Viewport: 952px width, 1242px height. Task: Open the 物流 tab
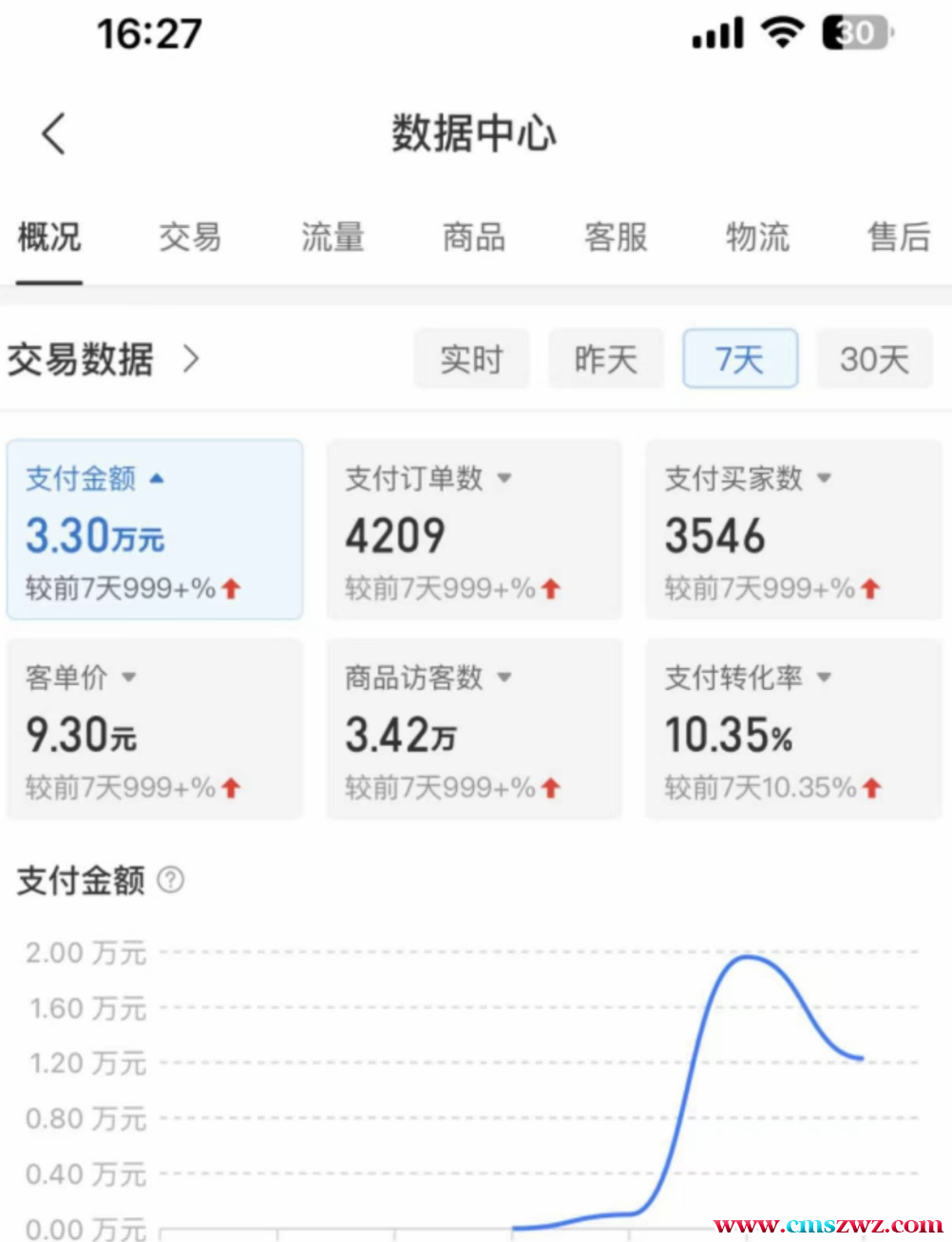(x=757, y=238)
